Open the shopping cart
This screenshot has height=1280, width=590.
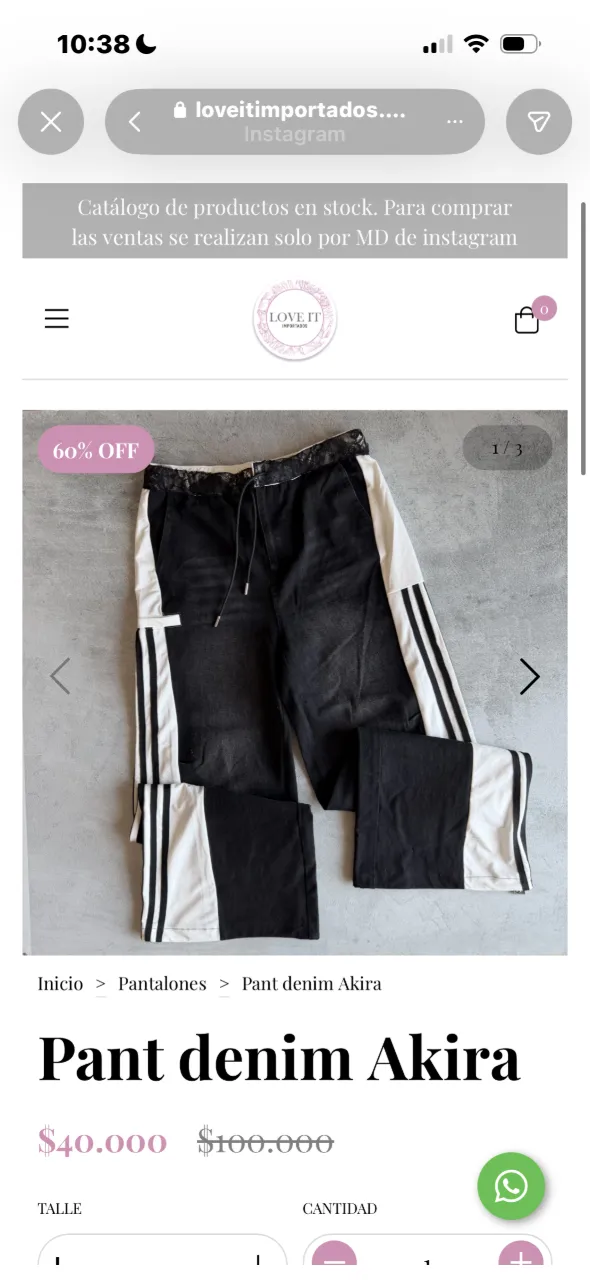pyautogui.click(x=527, y=320)
